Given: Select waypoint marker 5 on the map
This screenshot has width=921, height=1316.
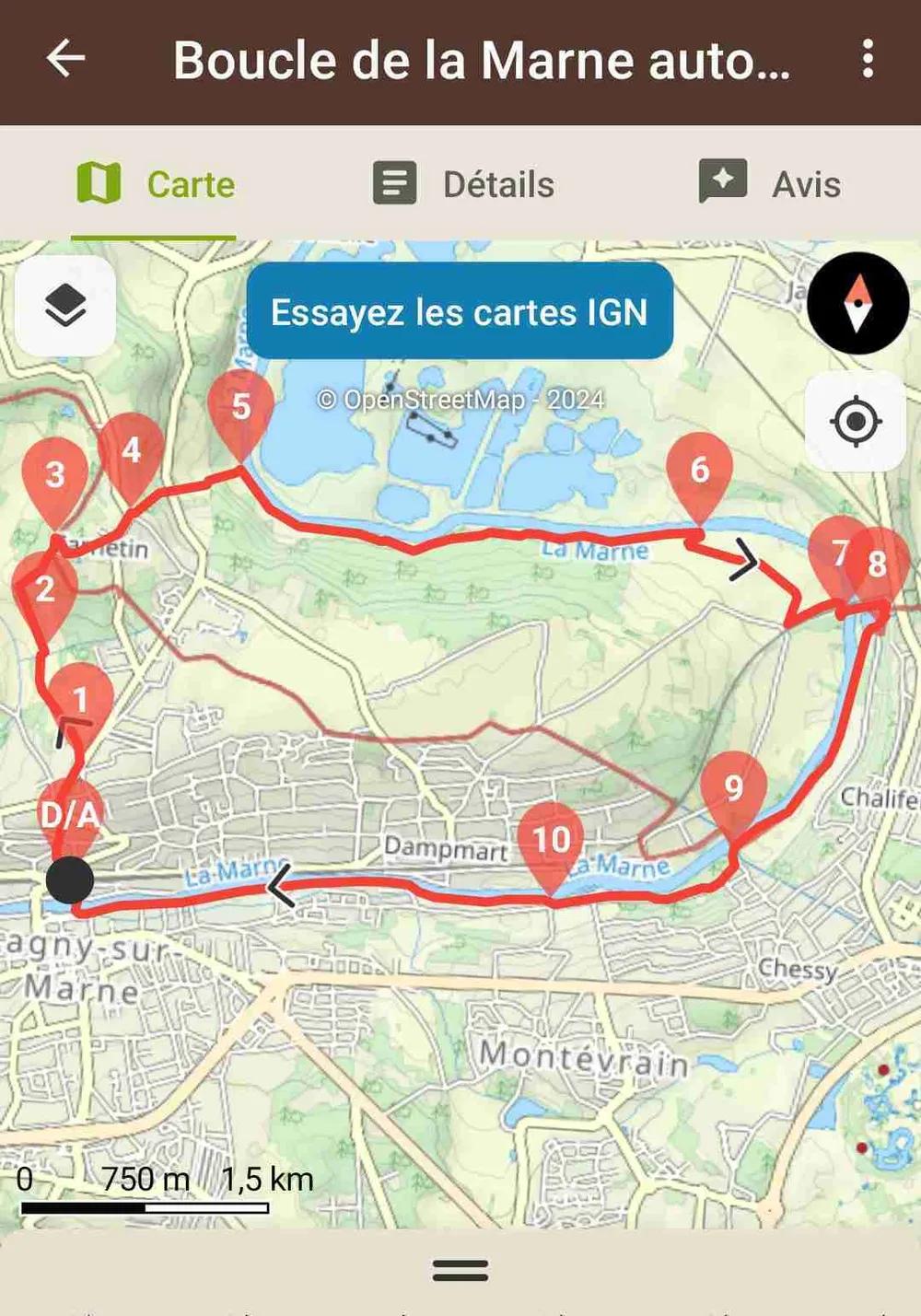Looking at the screenshot, I should pyautogui.click(x=241, y=405).
